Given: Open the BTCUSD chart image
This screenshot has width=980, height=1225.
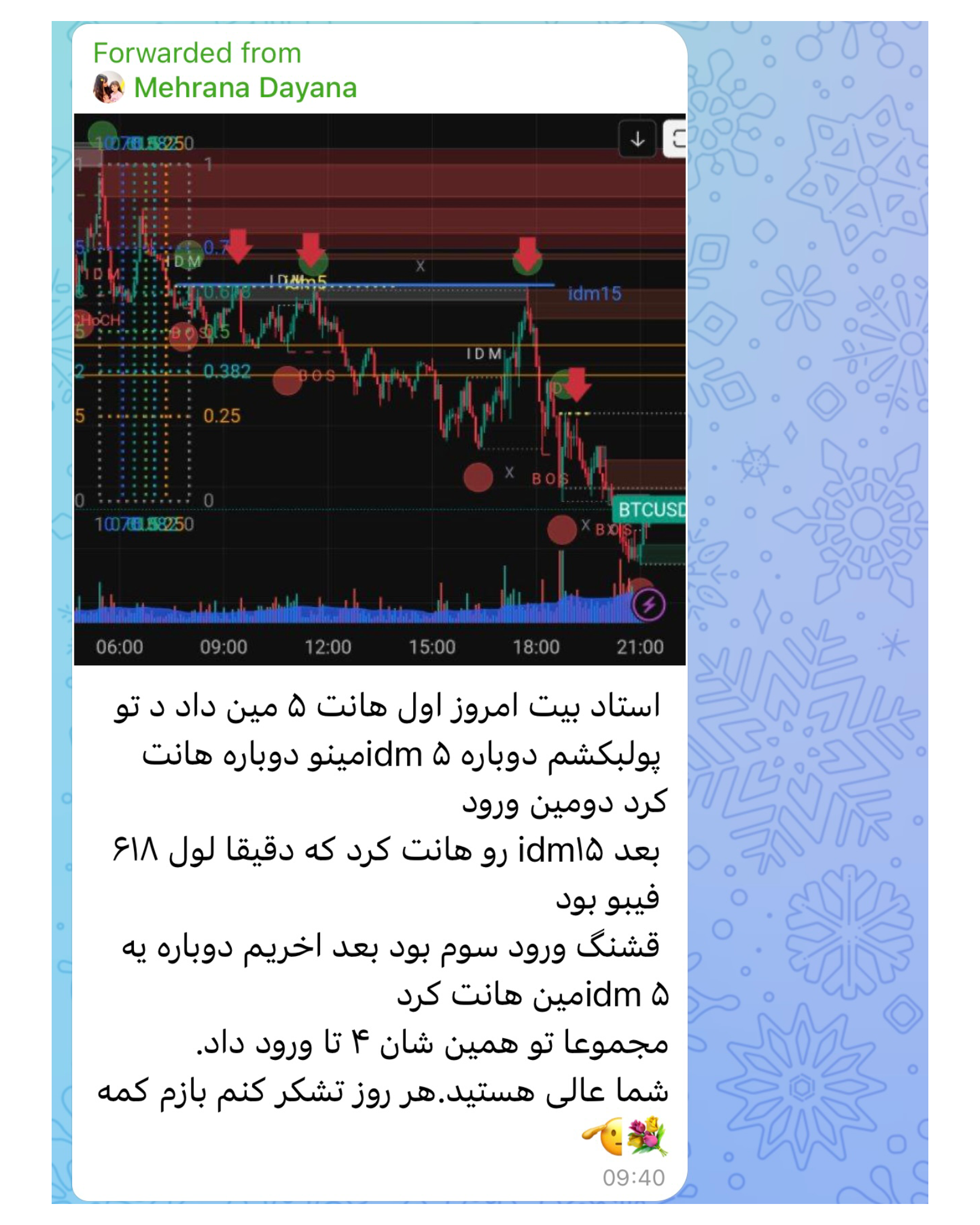Looking at the screenshot, I should point(380,389).
